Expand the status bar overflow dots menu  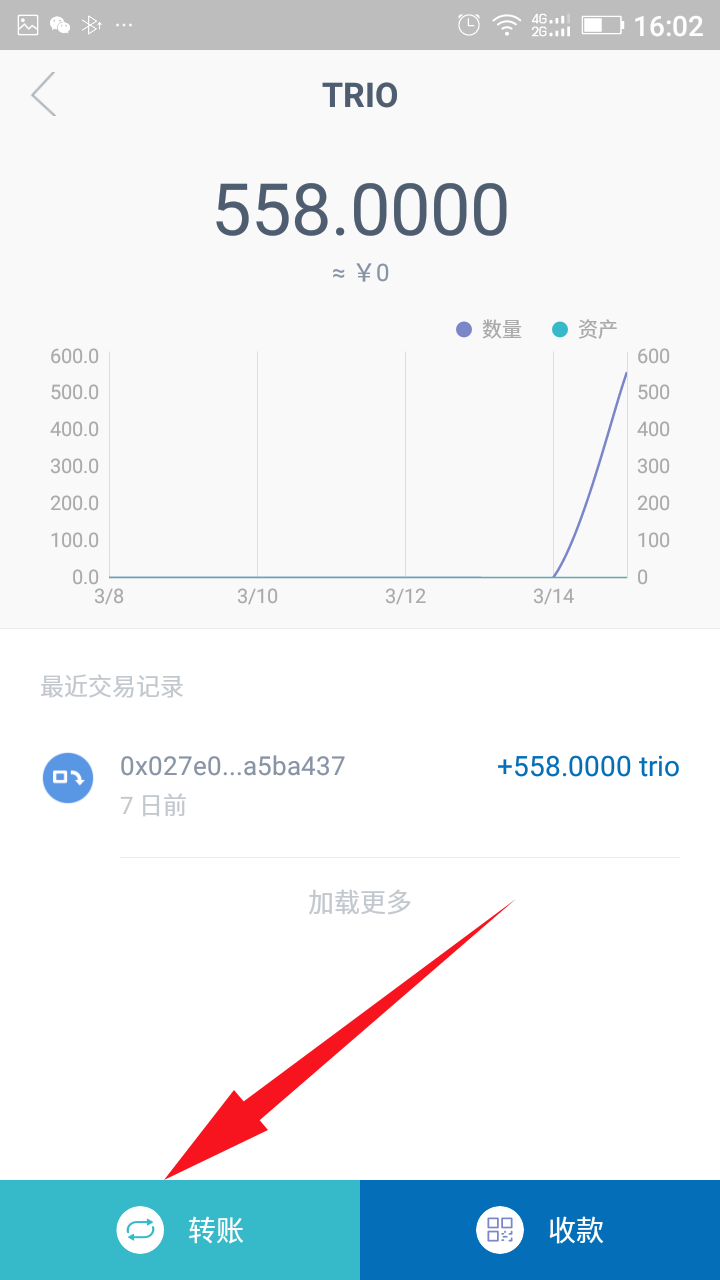point(124,25)
